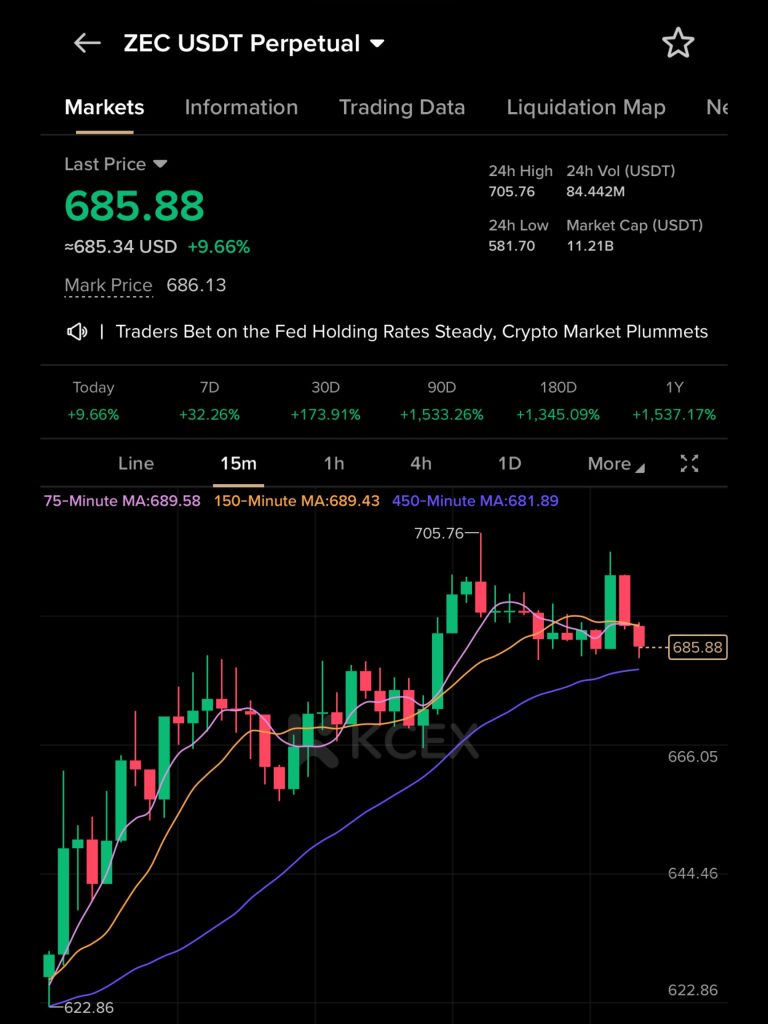Select the 15m chart interval
The width and height of the screenshot is (768, 1024).
coord(238,463)
